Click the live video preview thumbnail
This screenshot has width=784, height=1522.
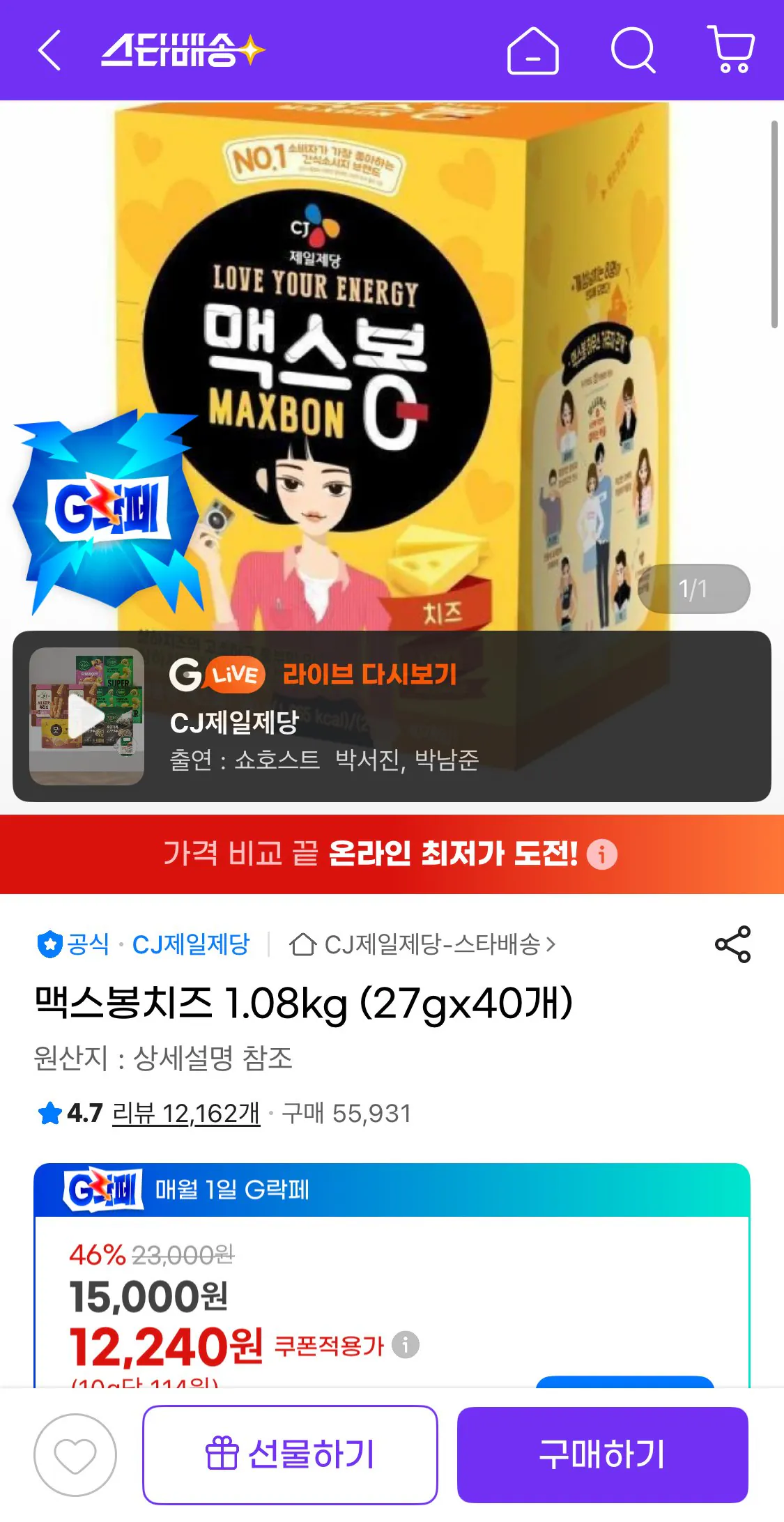86,714
